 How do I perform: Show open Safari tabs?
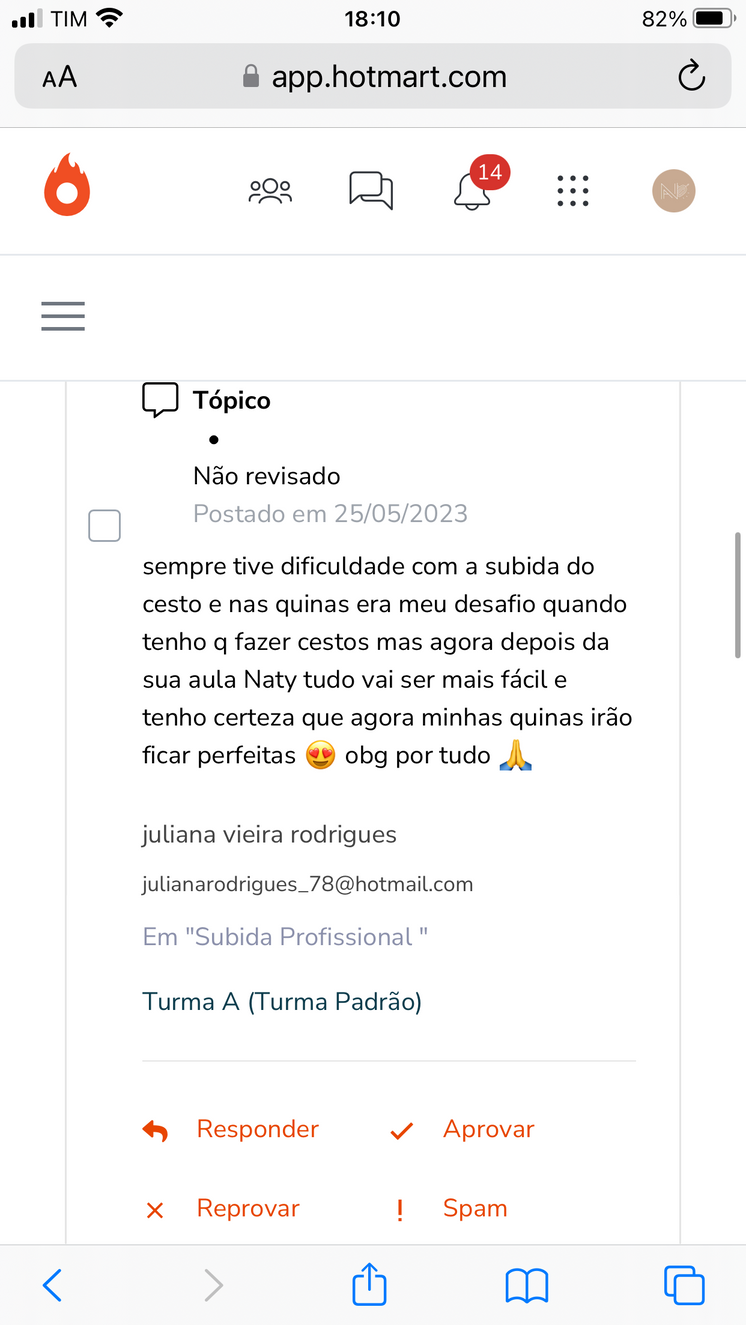pos(684,1285)
